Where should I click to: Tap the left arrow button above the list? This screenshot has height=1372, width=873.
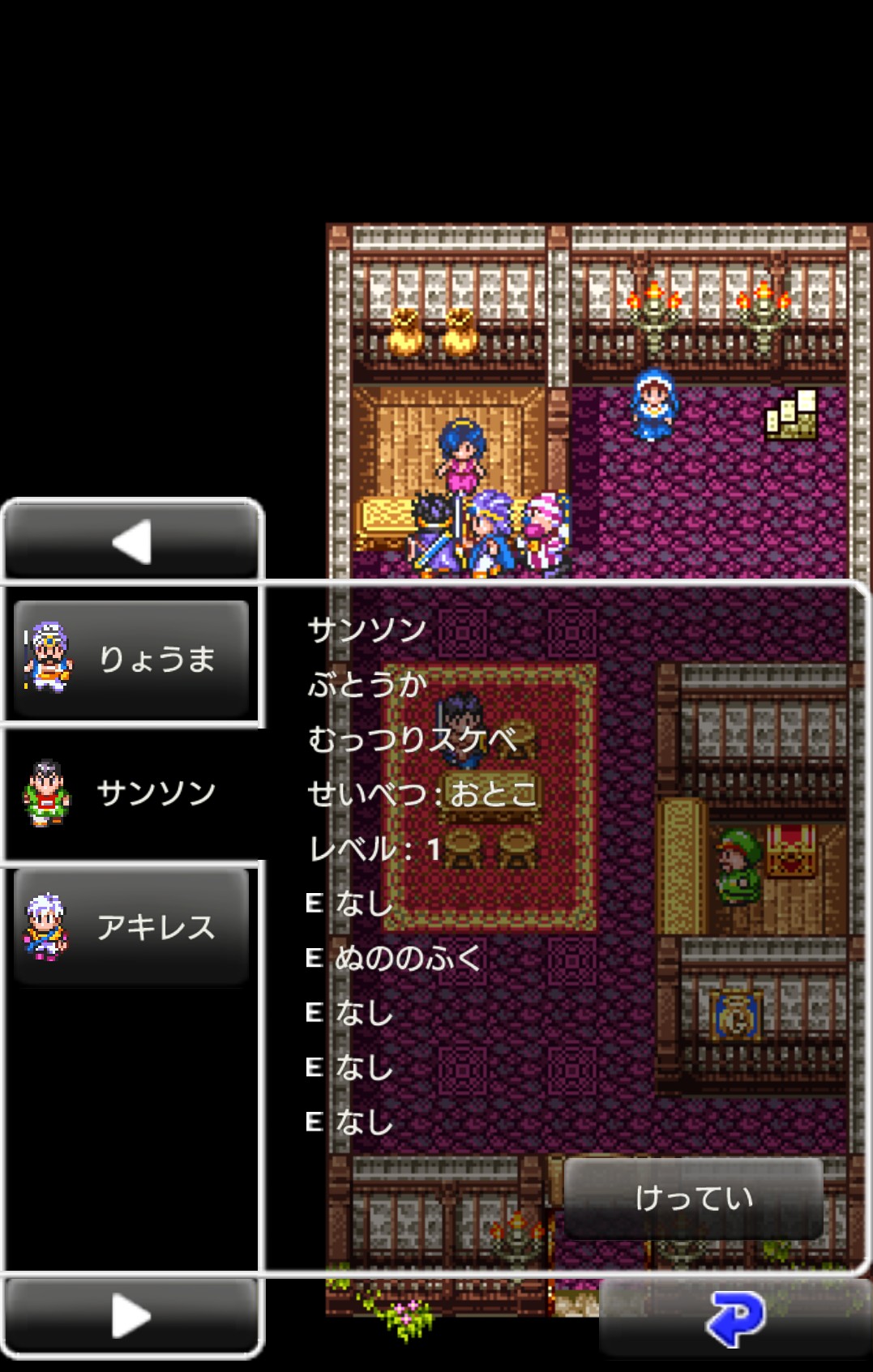131,541
